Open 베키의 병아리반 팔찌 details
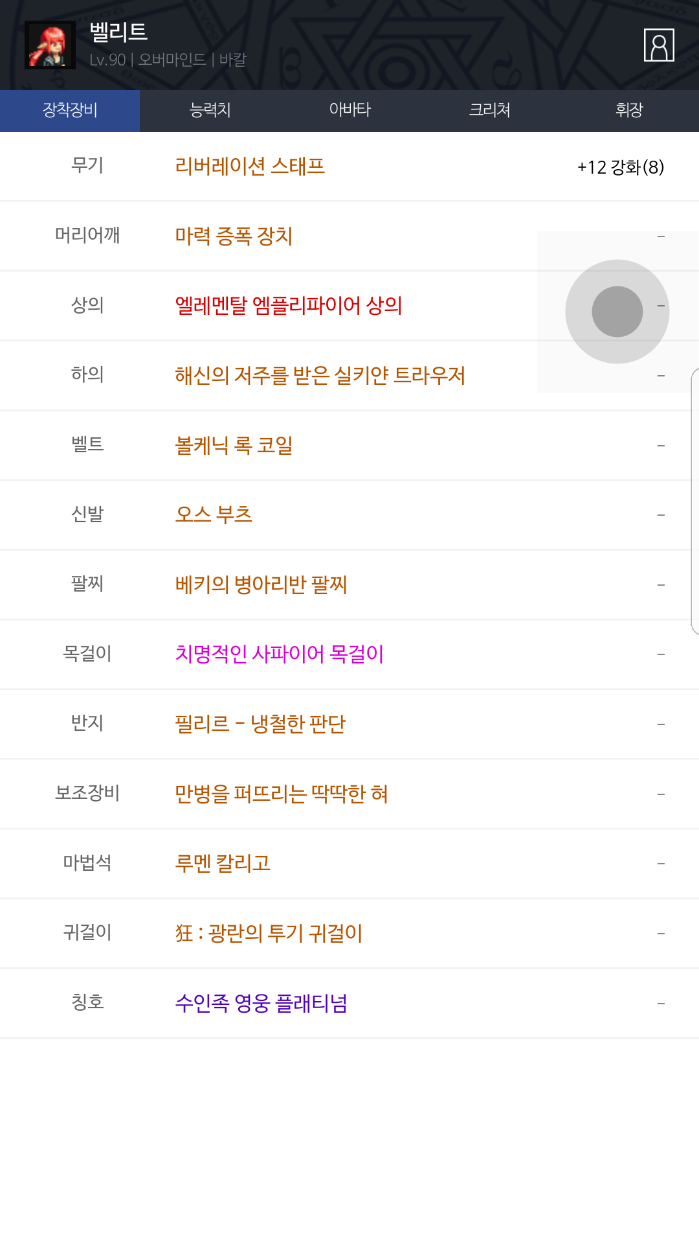The height and width of the screenshot is (1244, 699). point(261,584)
